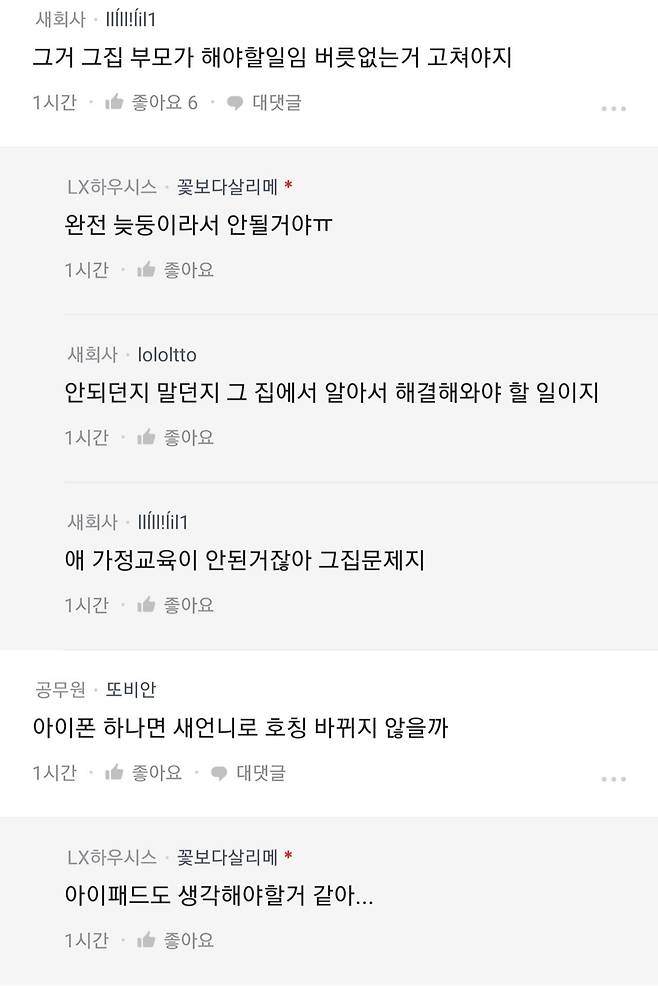
Task: Like the comment about 부모가 해야할일임
Action: (x=151, y=102)
